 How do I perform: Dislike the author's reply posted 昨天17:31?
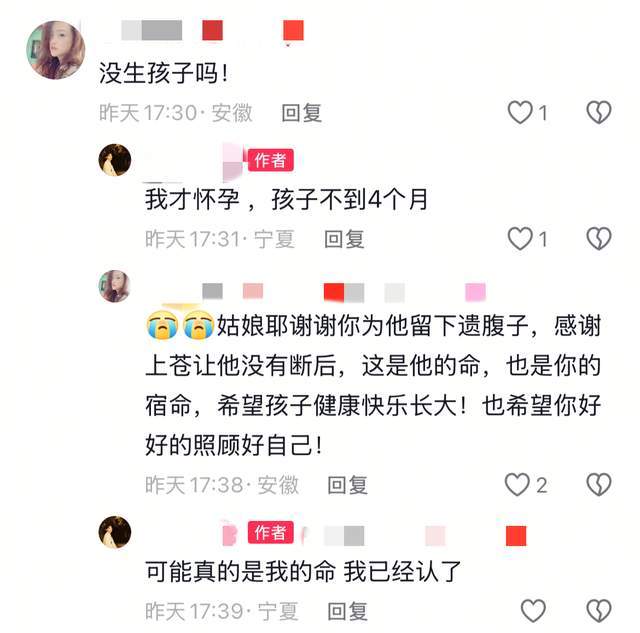coord(598,238)
